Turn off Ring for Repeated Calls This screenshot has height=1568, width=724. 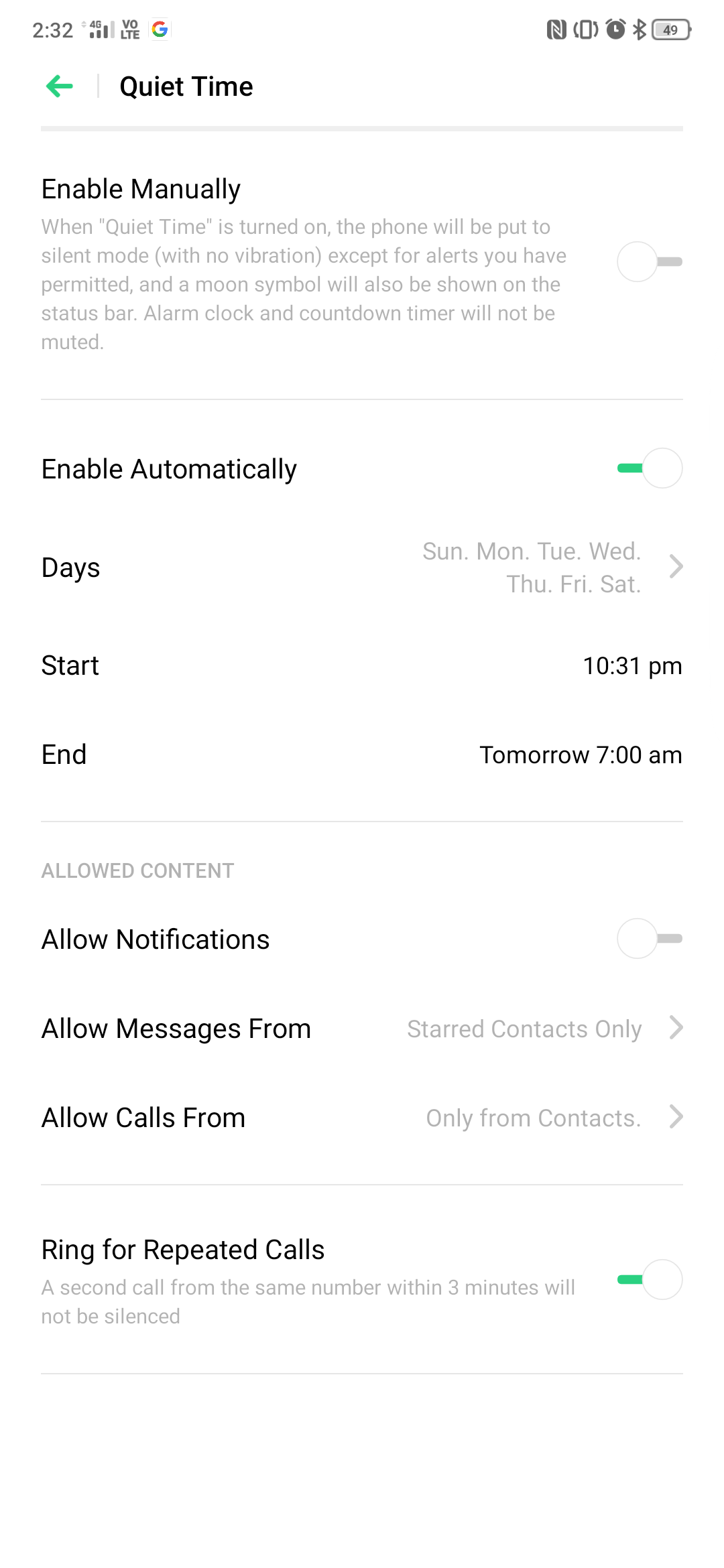(650, 1280)
